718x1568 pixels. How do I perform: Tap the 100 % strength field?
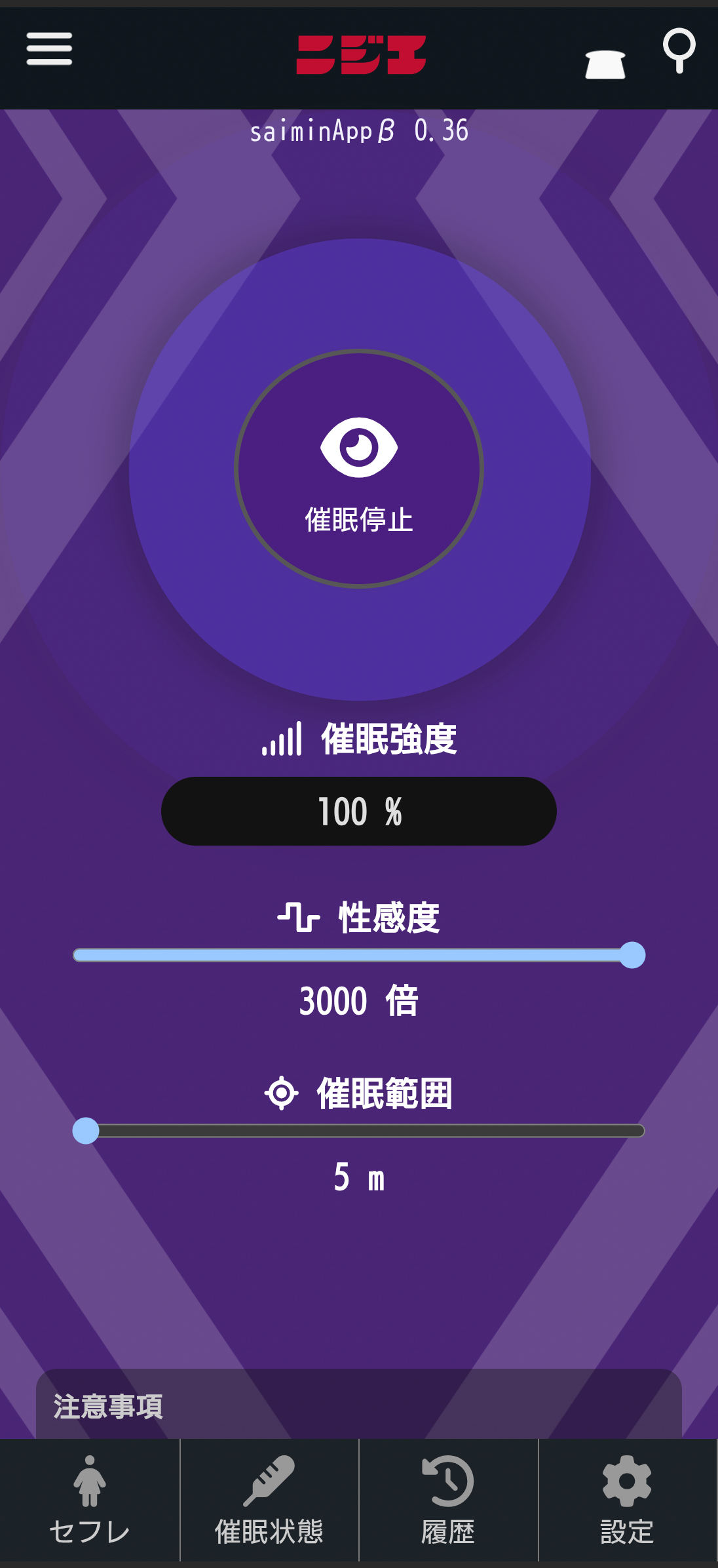(359, 812)
